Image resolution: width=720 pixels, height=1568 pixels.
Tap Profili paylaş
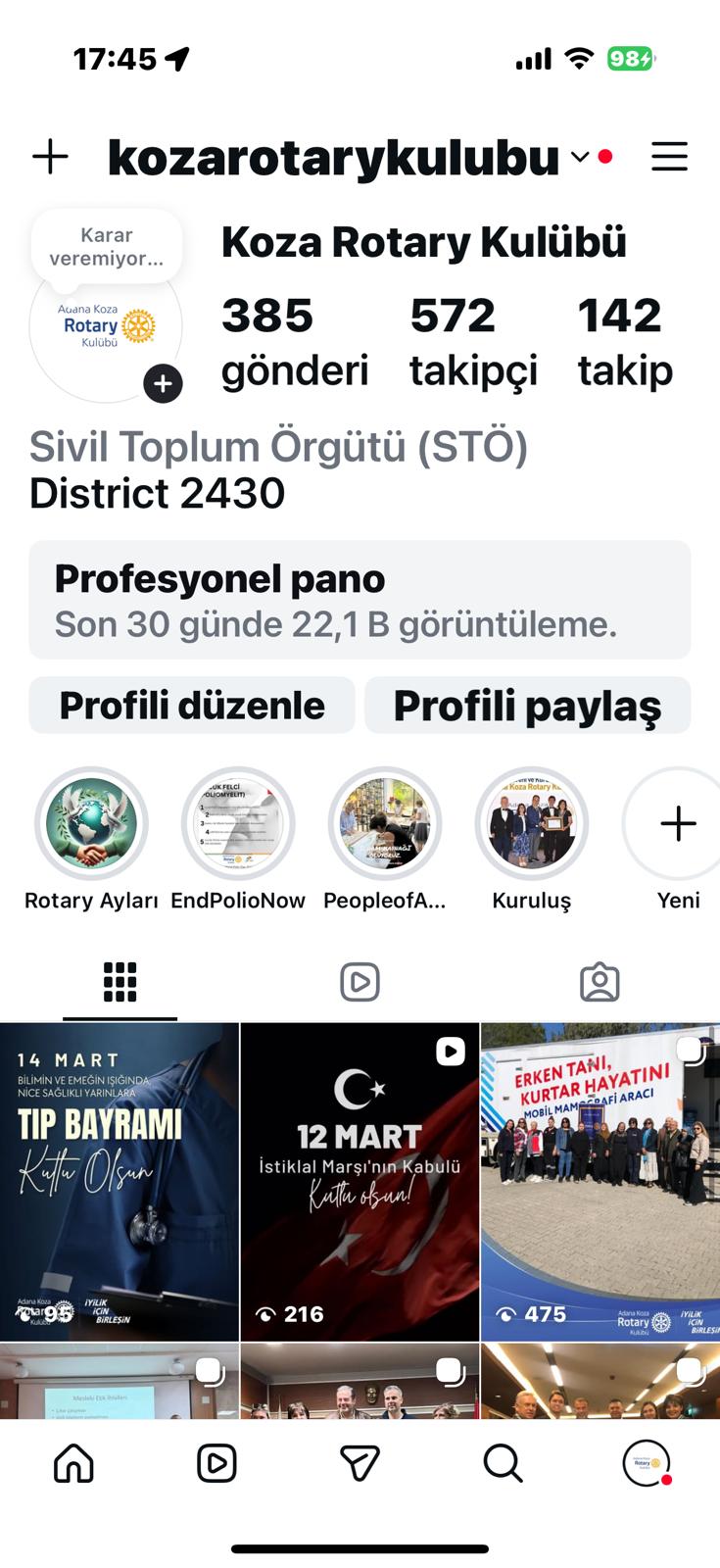[527, 706]
